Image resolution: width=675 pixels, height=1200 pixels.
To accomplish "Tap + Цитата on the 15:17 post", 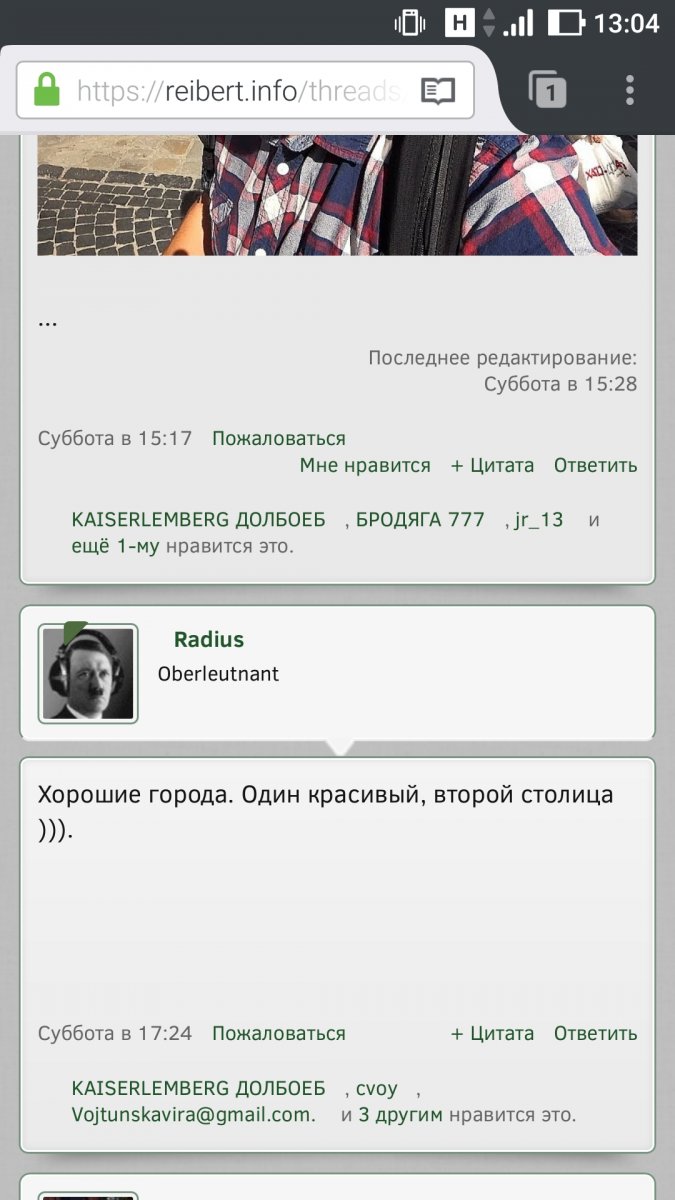I will (492, 465).
